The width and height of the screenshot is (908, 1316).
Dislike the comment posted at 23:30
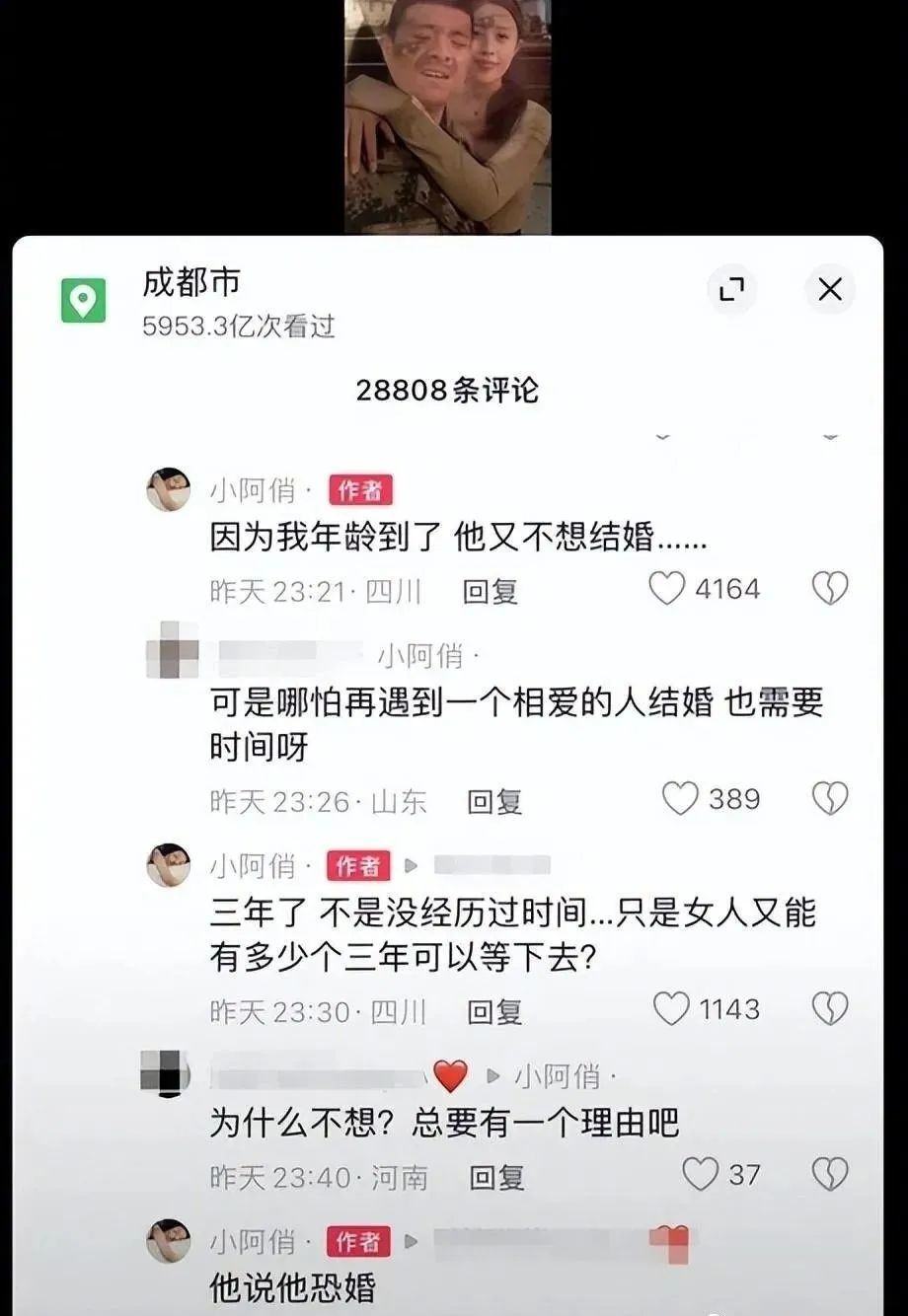coord(829,1009)
